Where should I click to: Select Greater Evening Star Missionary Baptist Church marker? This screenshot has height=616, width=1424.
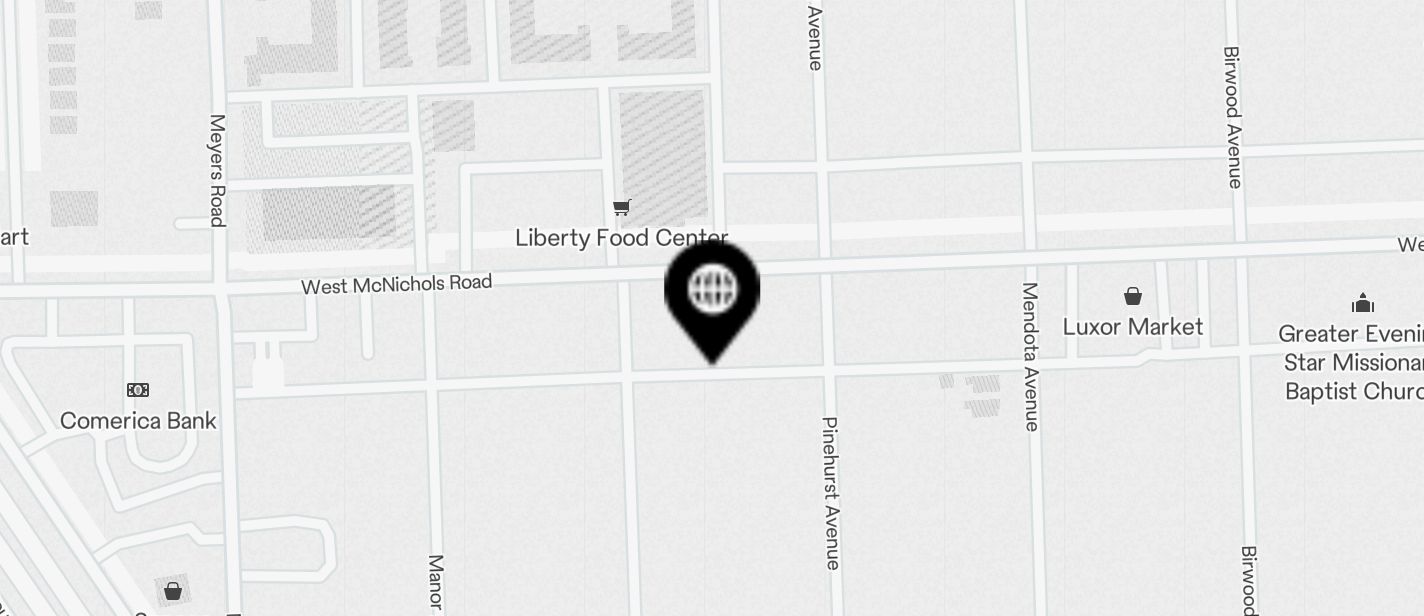pyautogui.click(x=1362, y=304)
